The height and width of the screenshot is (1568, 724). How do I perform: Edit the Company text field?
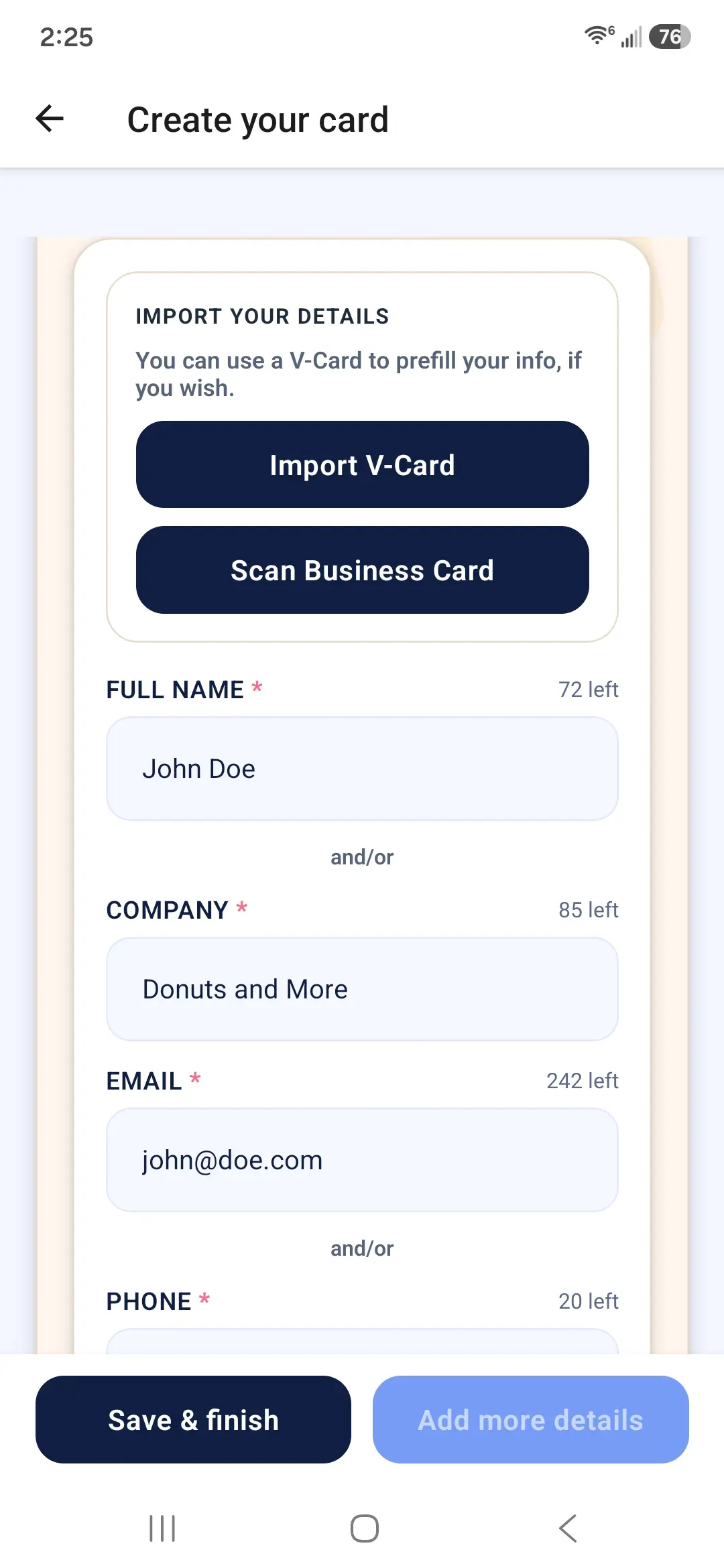362,989
